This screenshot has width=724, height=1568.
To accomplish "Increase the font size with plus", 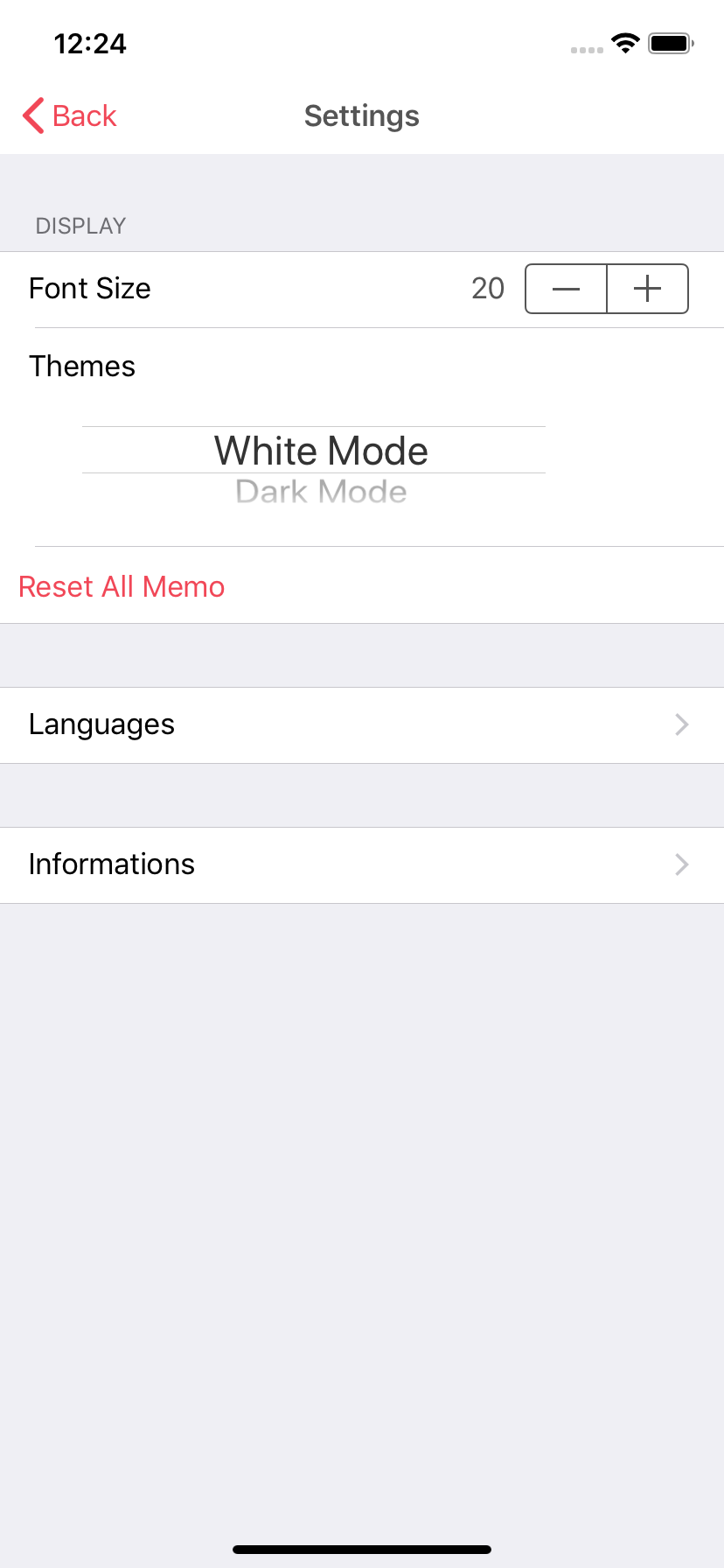I will pyautogui.click(x=647, y=289).
